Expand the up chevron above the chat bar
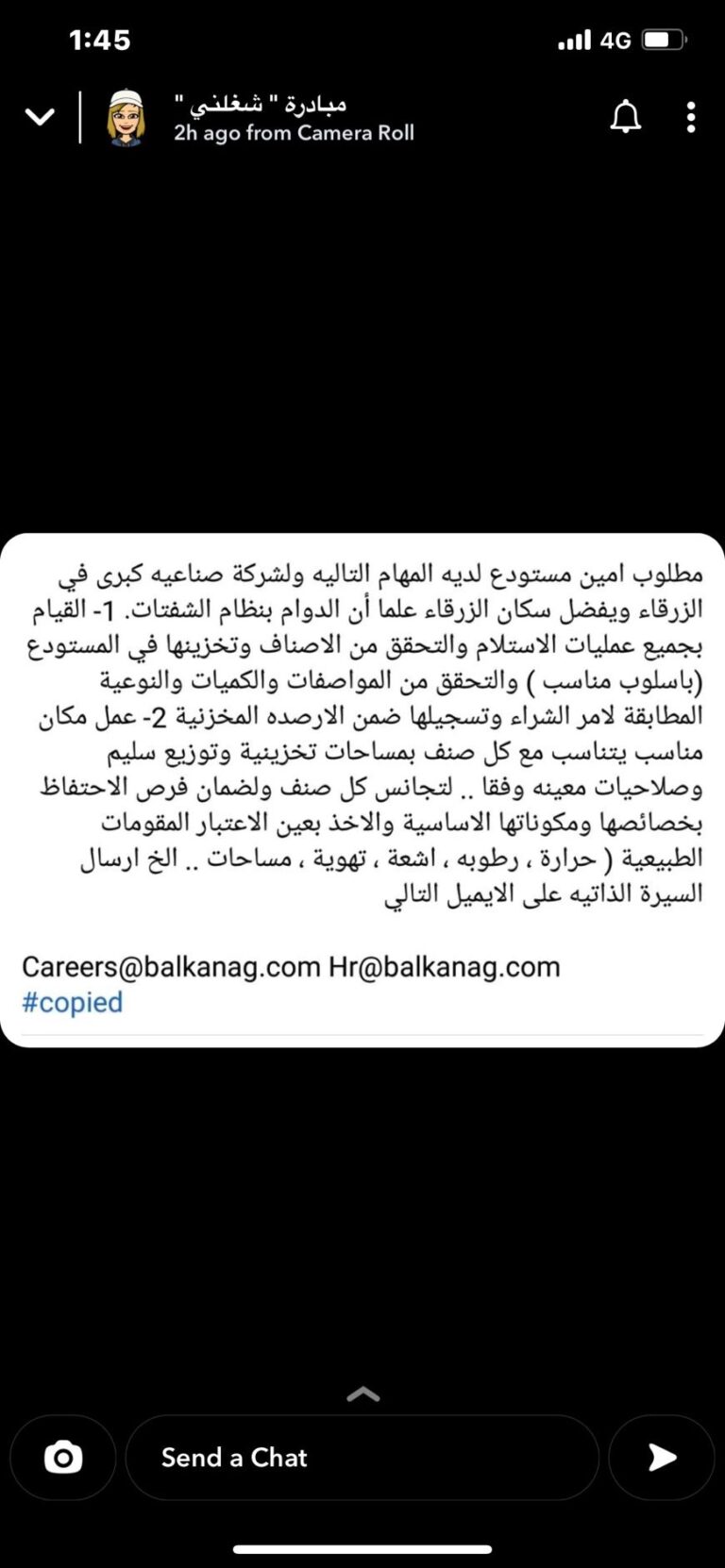725x1568 pixels. pos(363,1394)
